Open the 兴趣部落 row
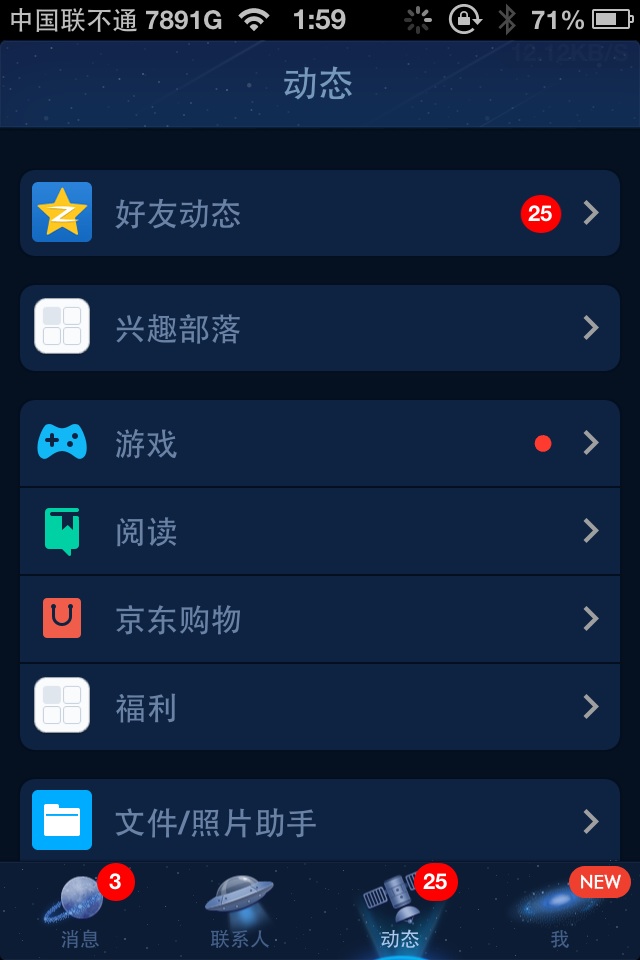The width and height of the screenshot is (640, 960). pyautogui.click(x=320, y=328)
